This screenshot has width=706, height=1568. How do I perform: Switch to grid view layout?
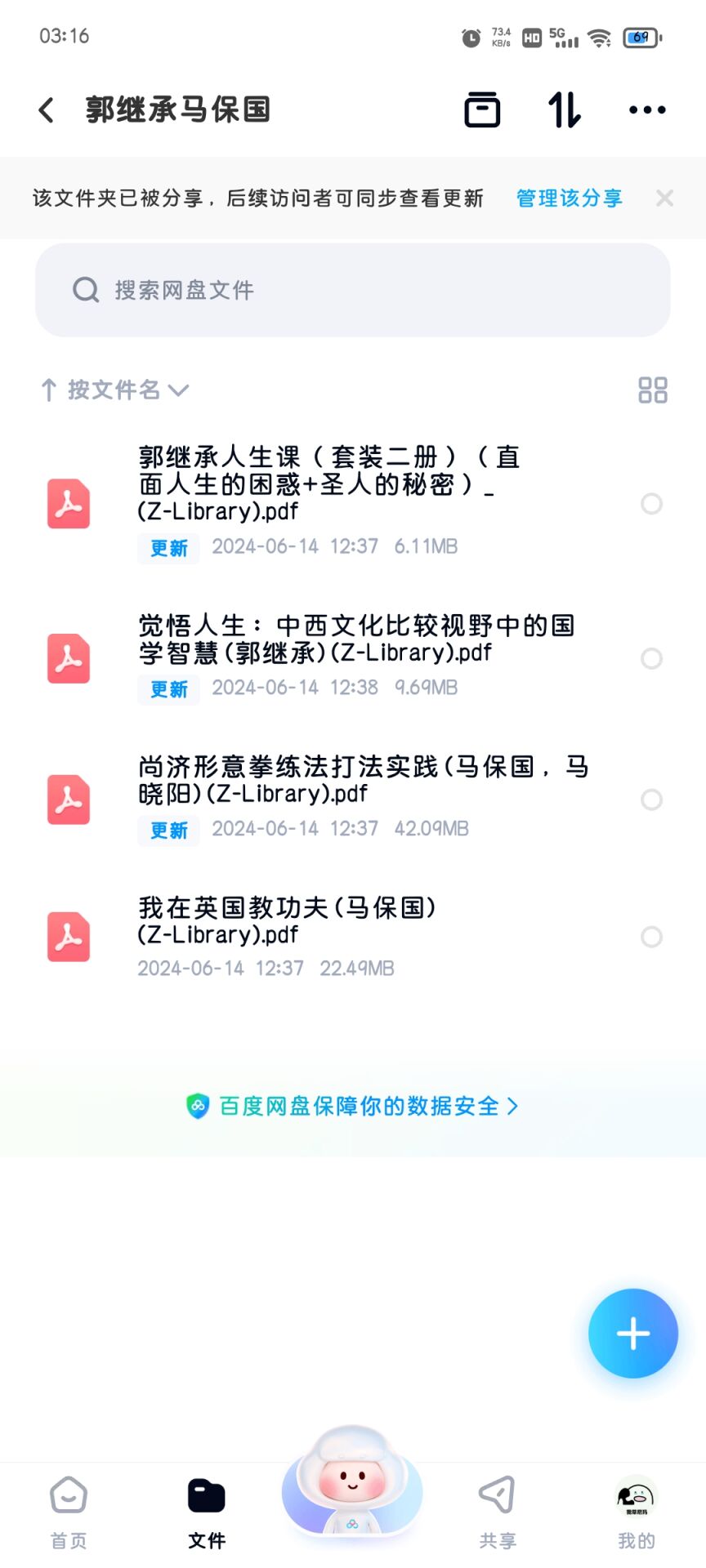tap(652, 390)
